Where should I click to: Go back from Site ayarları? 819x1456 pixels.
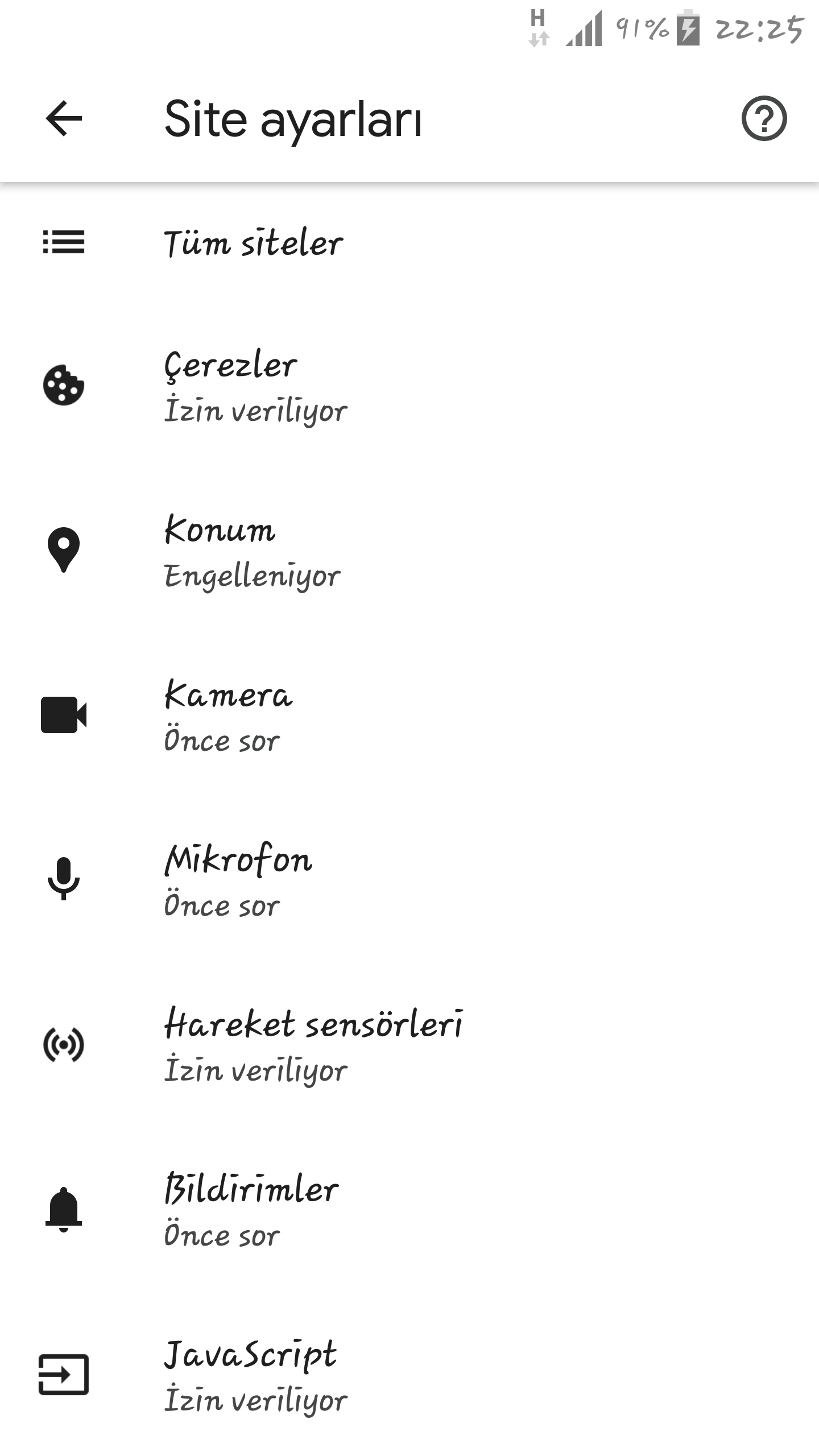64,118
